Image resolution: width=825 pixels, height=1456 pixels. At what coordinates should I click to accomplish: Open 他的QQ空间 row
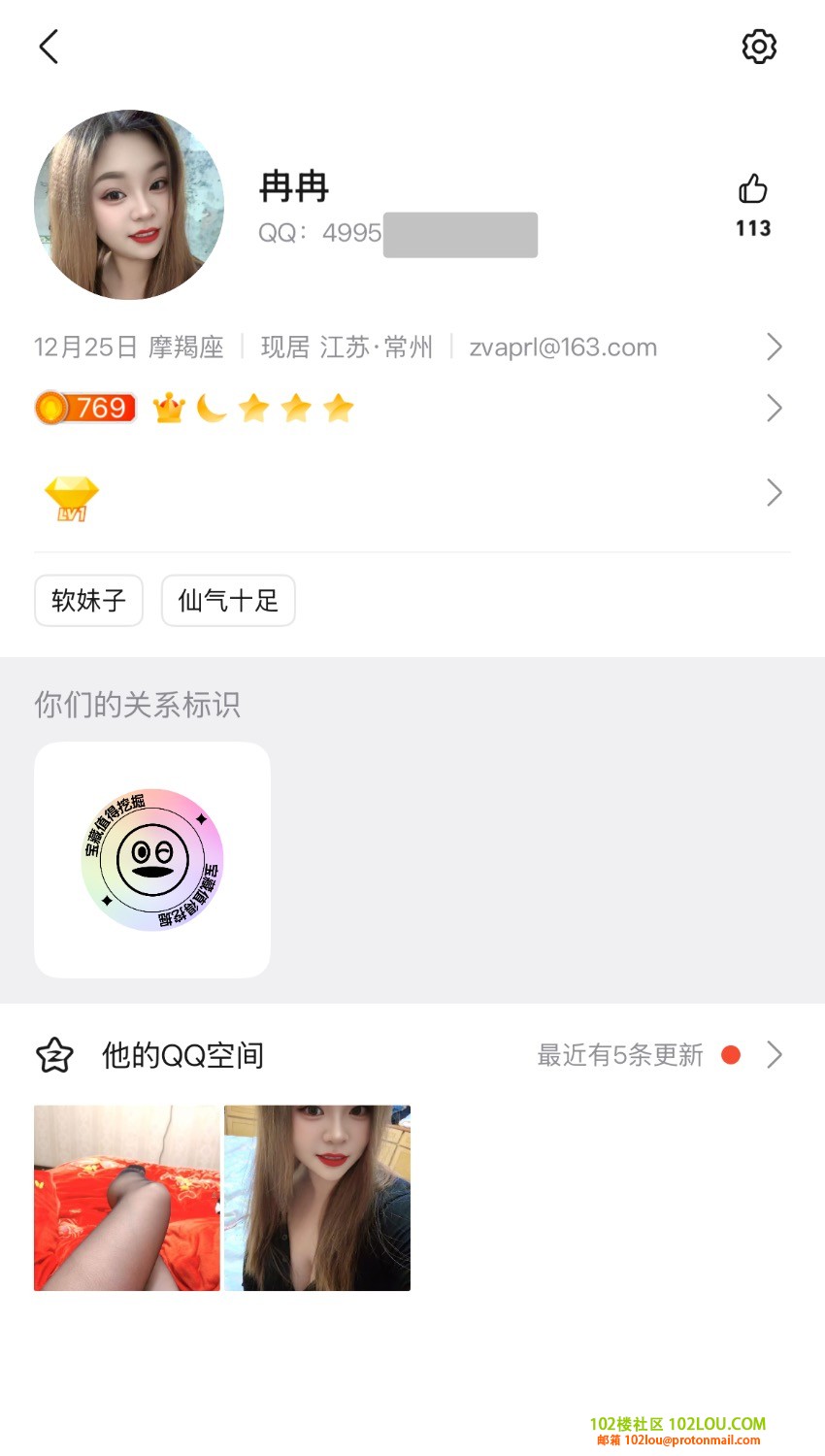tap(408, 1055)
